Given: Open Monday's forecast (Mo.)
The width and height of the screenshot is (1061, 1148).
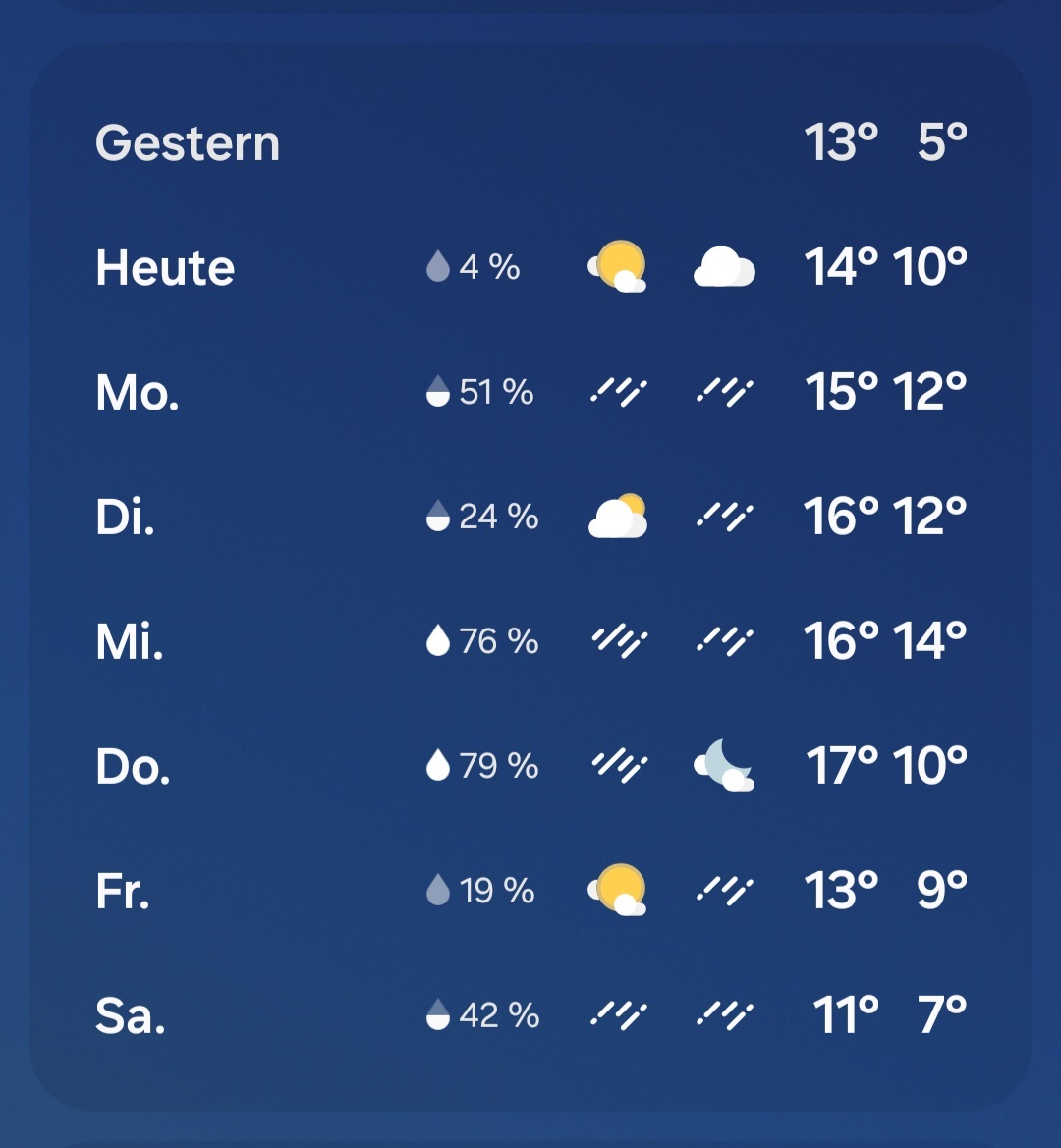Looking at the screenshot, I should pos(530,392).
